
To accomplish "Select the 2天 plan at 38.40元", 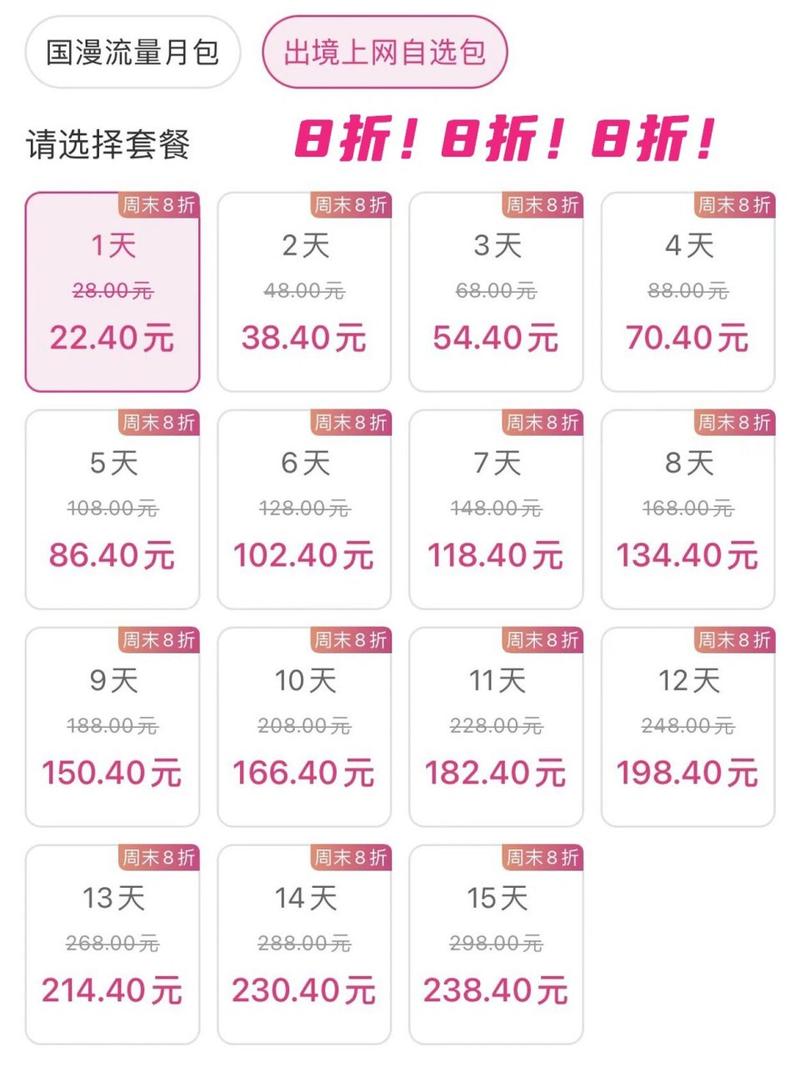I will click(x=304, y=291).
